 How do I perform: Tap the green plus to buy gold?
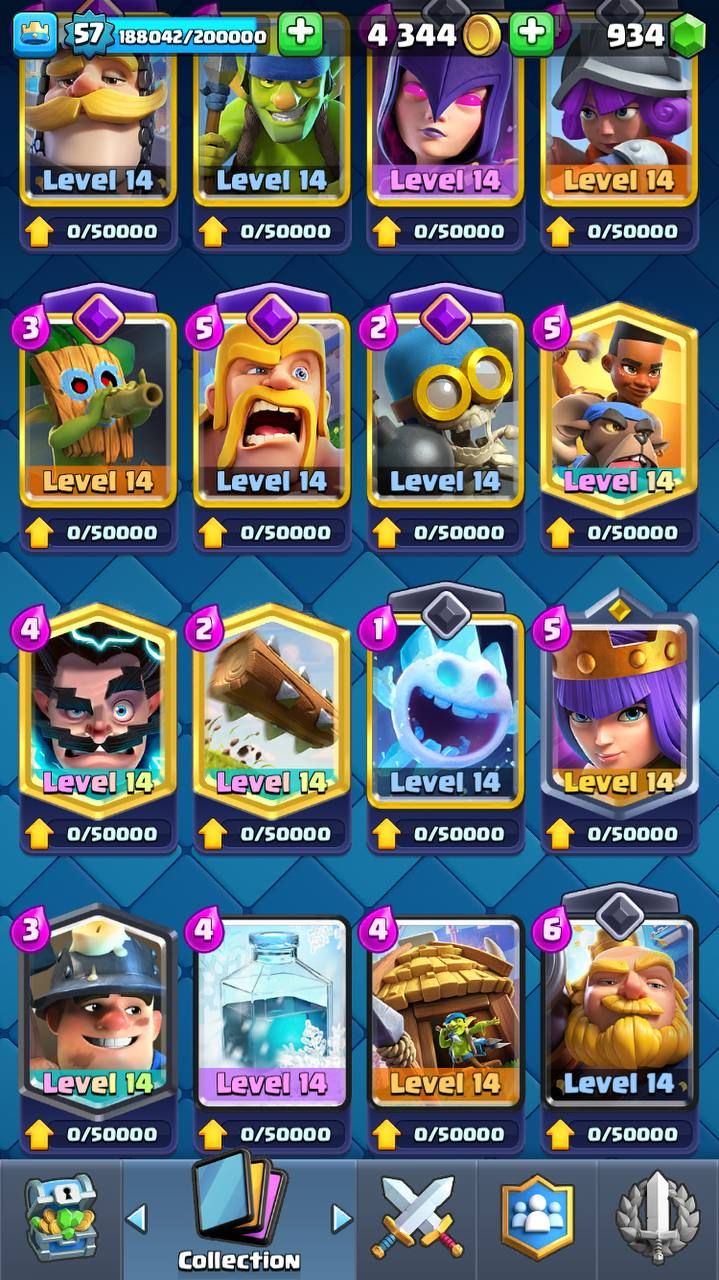pyautogui.click(x=532, y=35)
